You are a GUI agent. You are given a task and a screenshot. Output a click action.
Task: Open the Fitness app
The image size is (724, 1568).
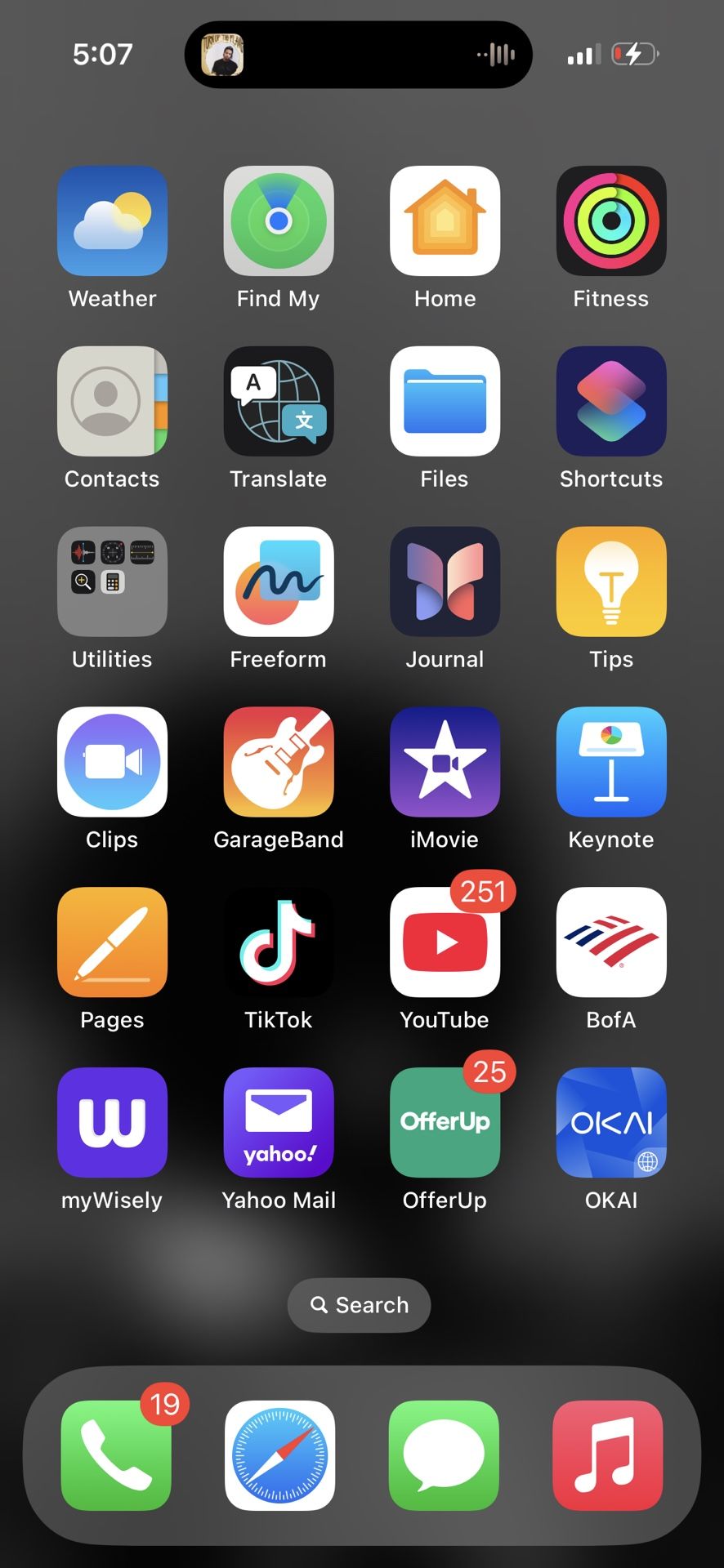pyautogui.click(x=610, y=220)
